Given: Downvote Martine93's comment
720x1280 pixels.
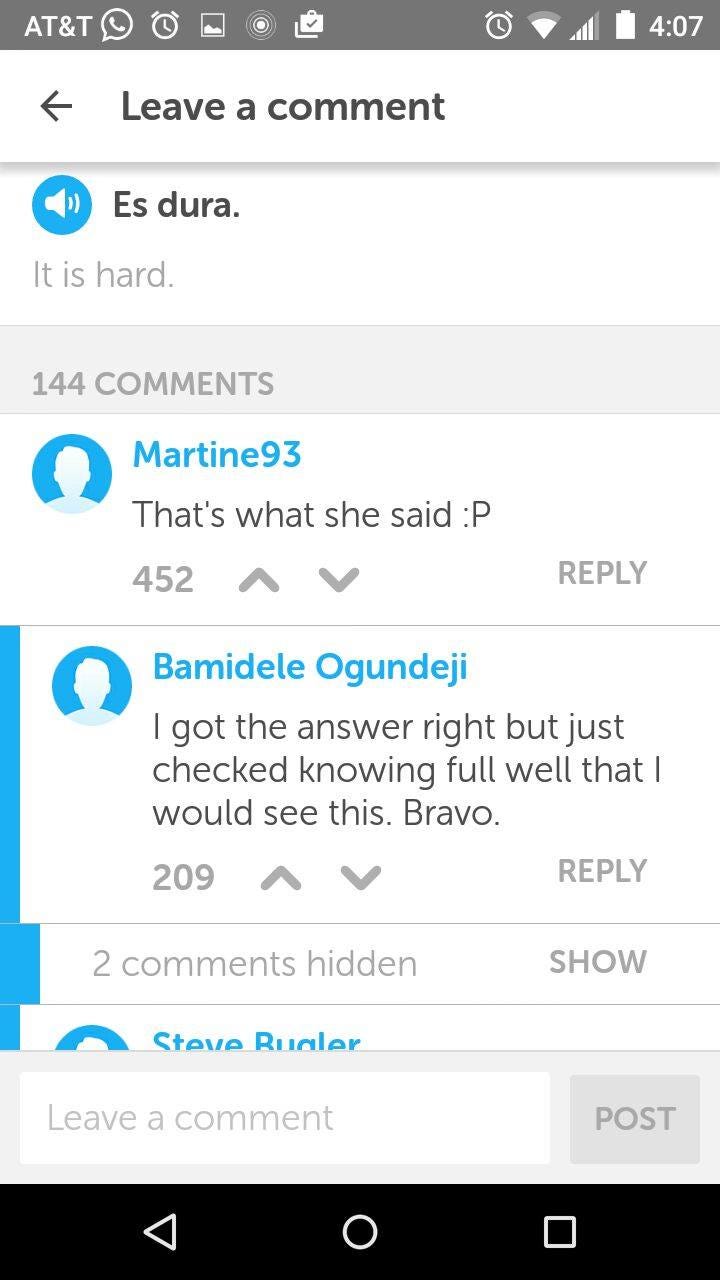Looking at the screenshot, I should click(339, 579).
